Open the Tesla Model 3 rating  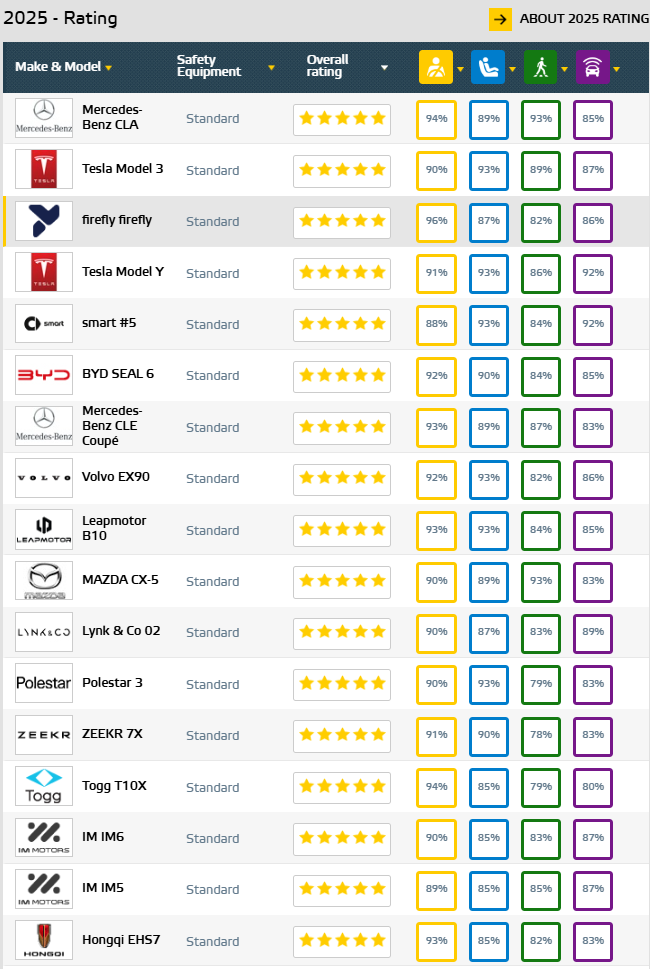[122, 169]
